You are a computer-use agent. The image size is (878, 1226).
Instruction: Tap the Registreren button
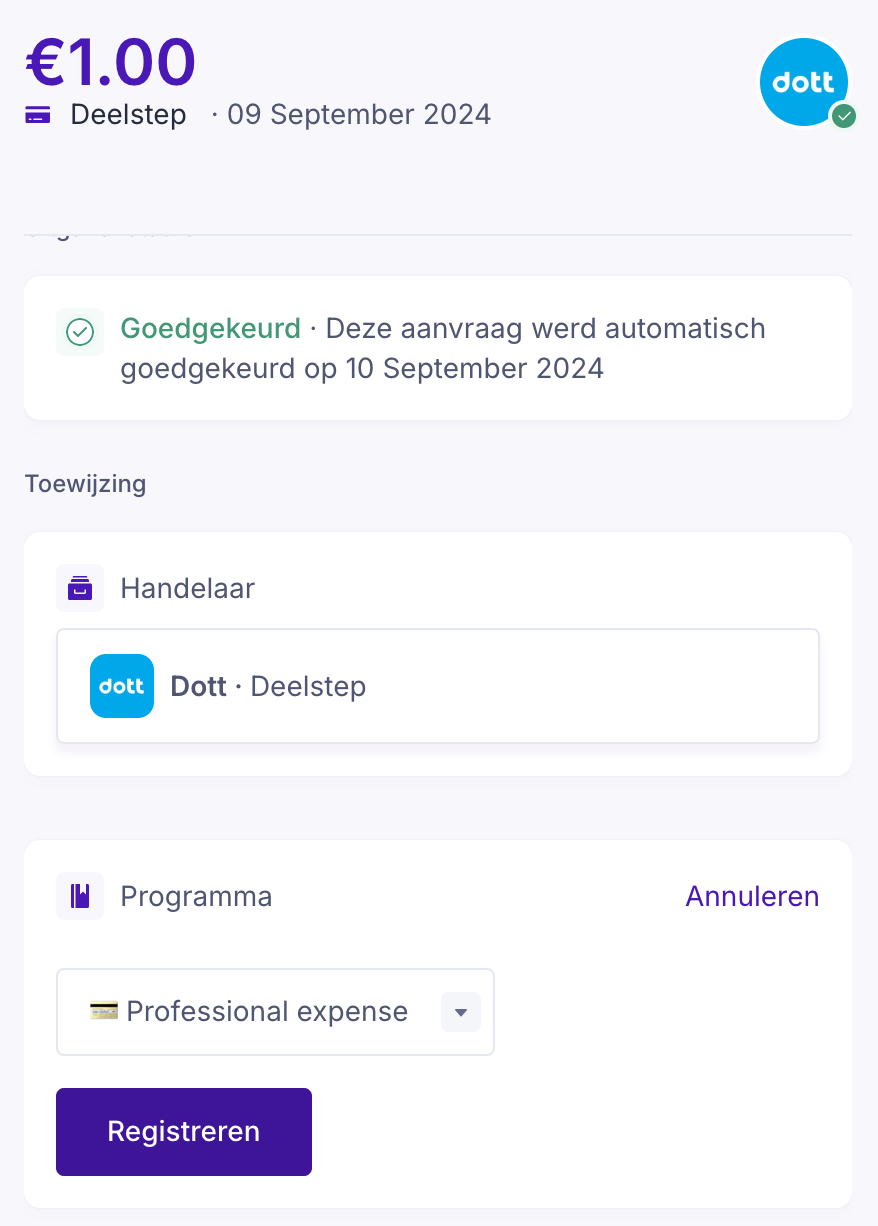pos(184,1132)
